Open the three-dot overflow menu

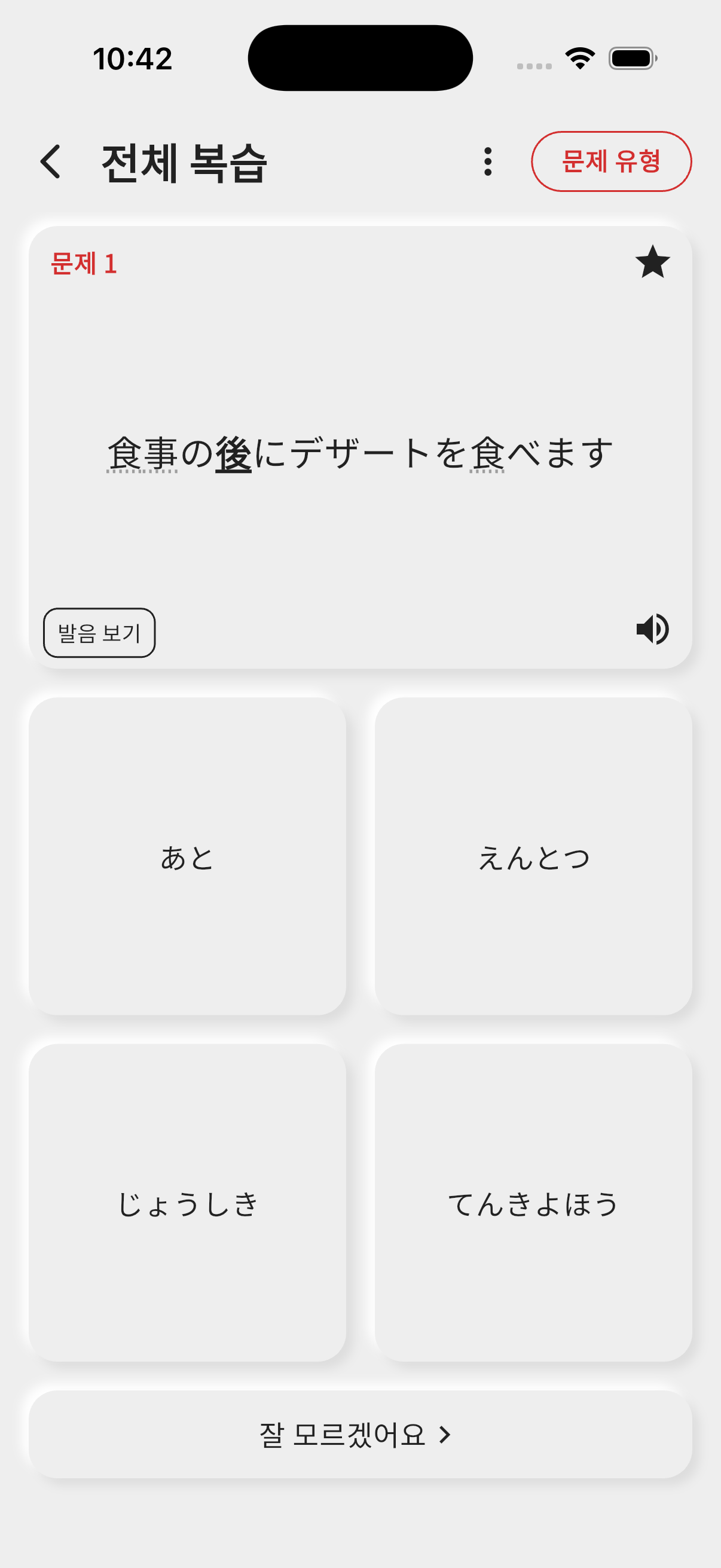[487, 162]
